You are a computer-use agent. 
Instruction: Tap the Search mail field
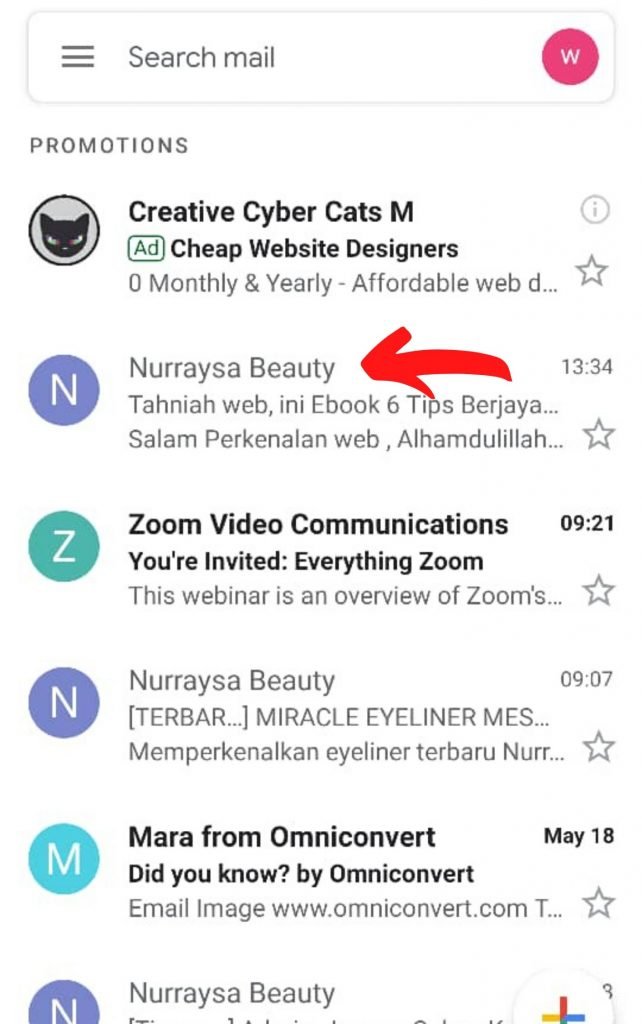point(300,57)
